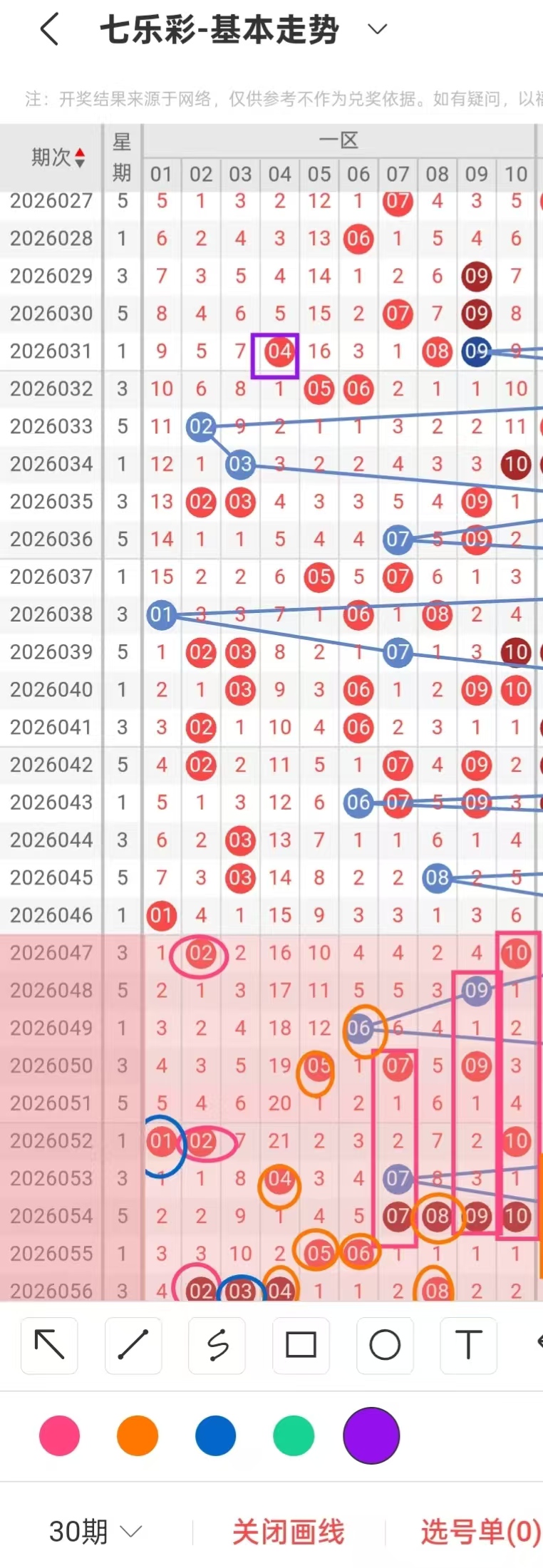Open the 选号单(0) selection list
Image resolution: width=543 pixels, height=1568 pixels.
coord(481,1532)
